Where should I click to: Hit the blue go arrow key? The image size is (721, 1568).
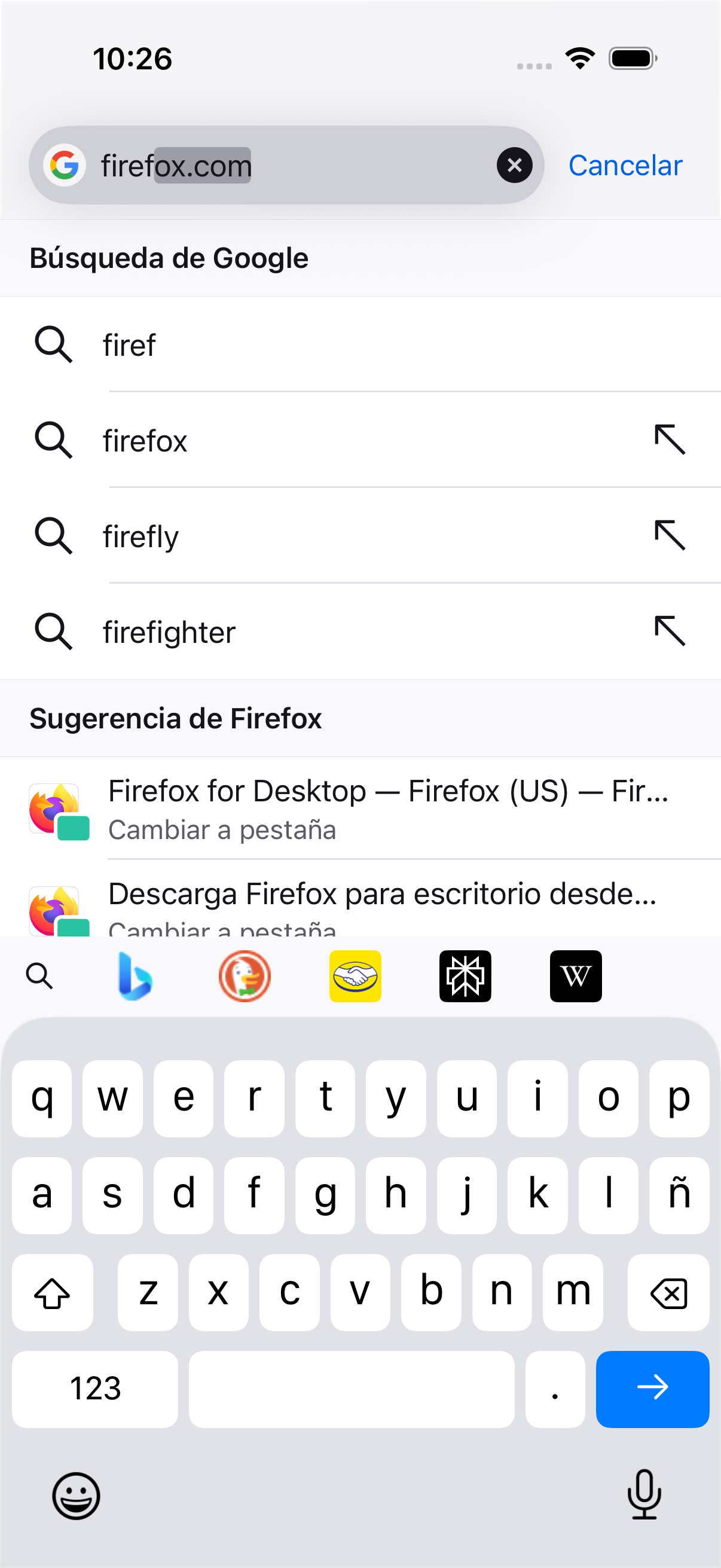coord(652,1389)
